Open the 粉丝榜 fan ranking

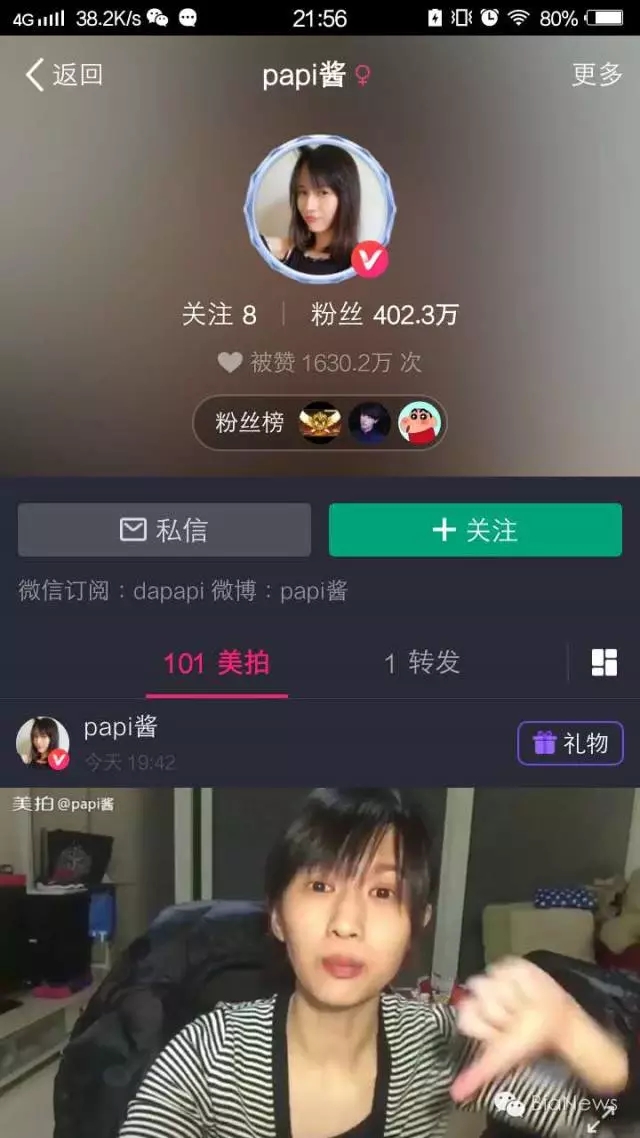coord(319,423)
